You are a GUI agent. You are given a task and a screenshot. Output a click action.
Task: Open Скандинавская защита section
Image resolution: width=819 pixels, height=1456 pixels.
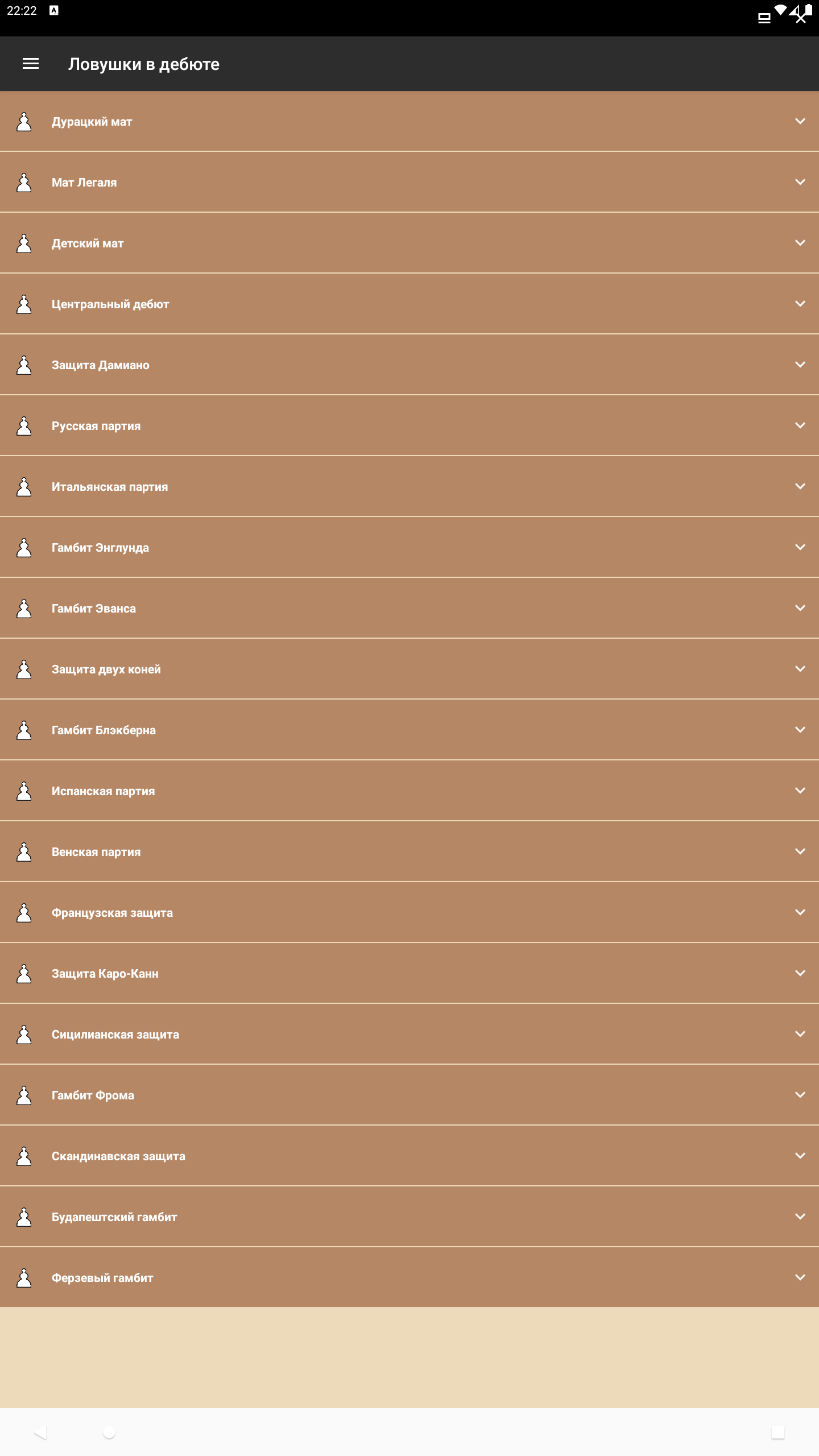coord(409,1156)
